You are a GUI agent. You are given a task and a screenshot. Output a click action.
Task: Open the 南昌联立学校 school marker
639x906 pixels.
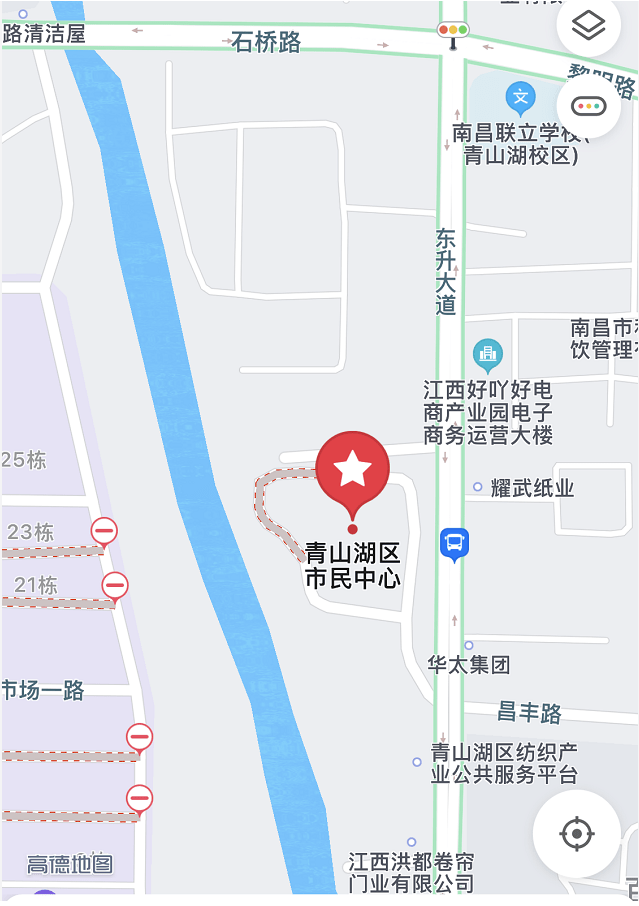click(x=520, y=98)
